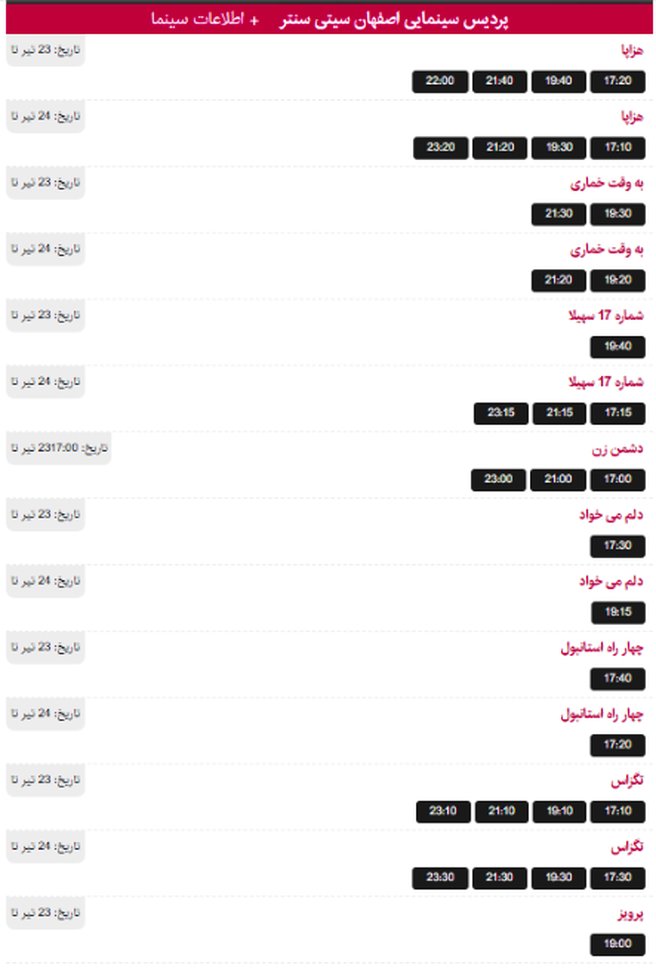This screenshot has height=971, width=656.
Task: Choose the 21:40 هزارپا showtime
Action: coord(500,81)
